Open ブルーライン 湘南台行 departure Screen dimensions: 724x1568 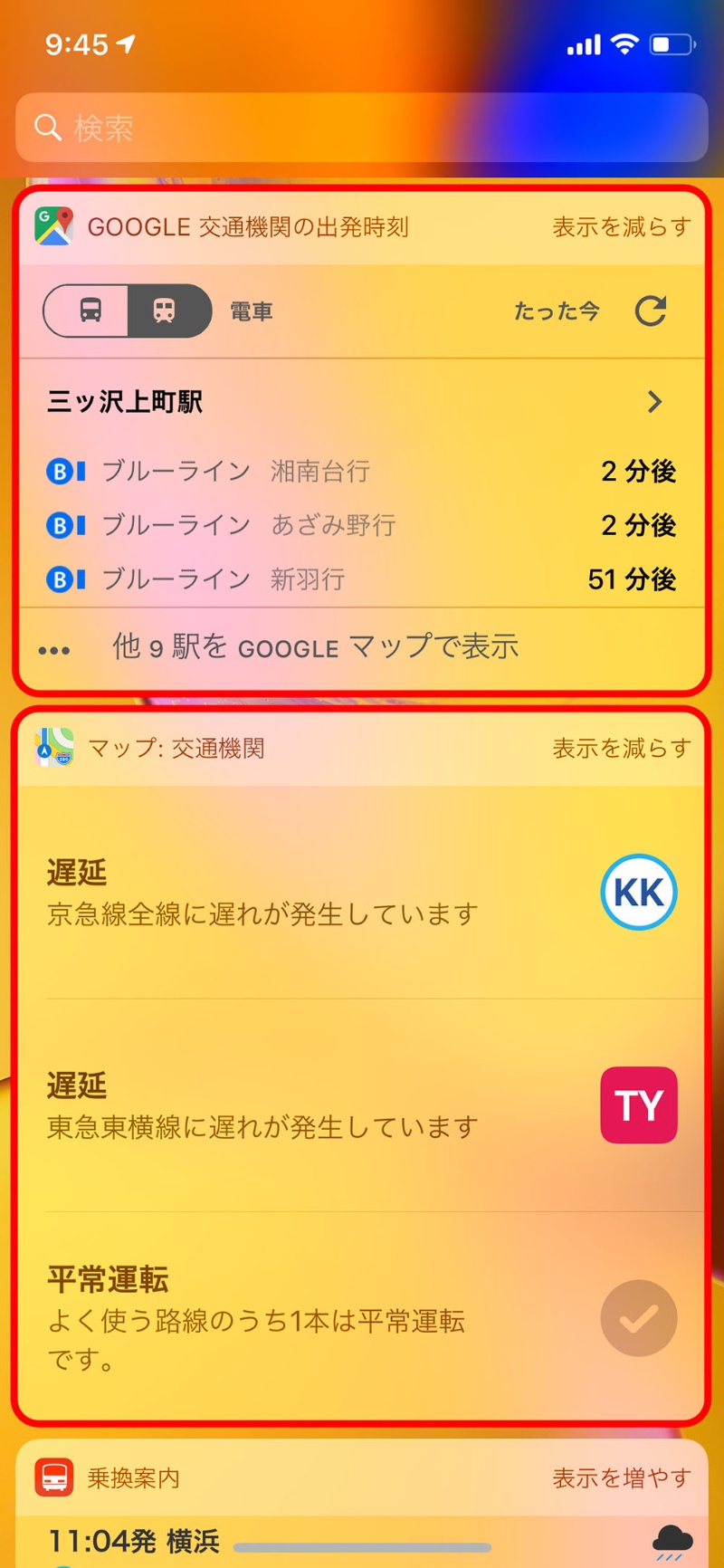pos(362,471)
